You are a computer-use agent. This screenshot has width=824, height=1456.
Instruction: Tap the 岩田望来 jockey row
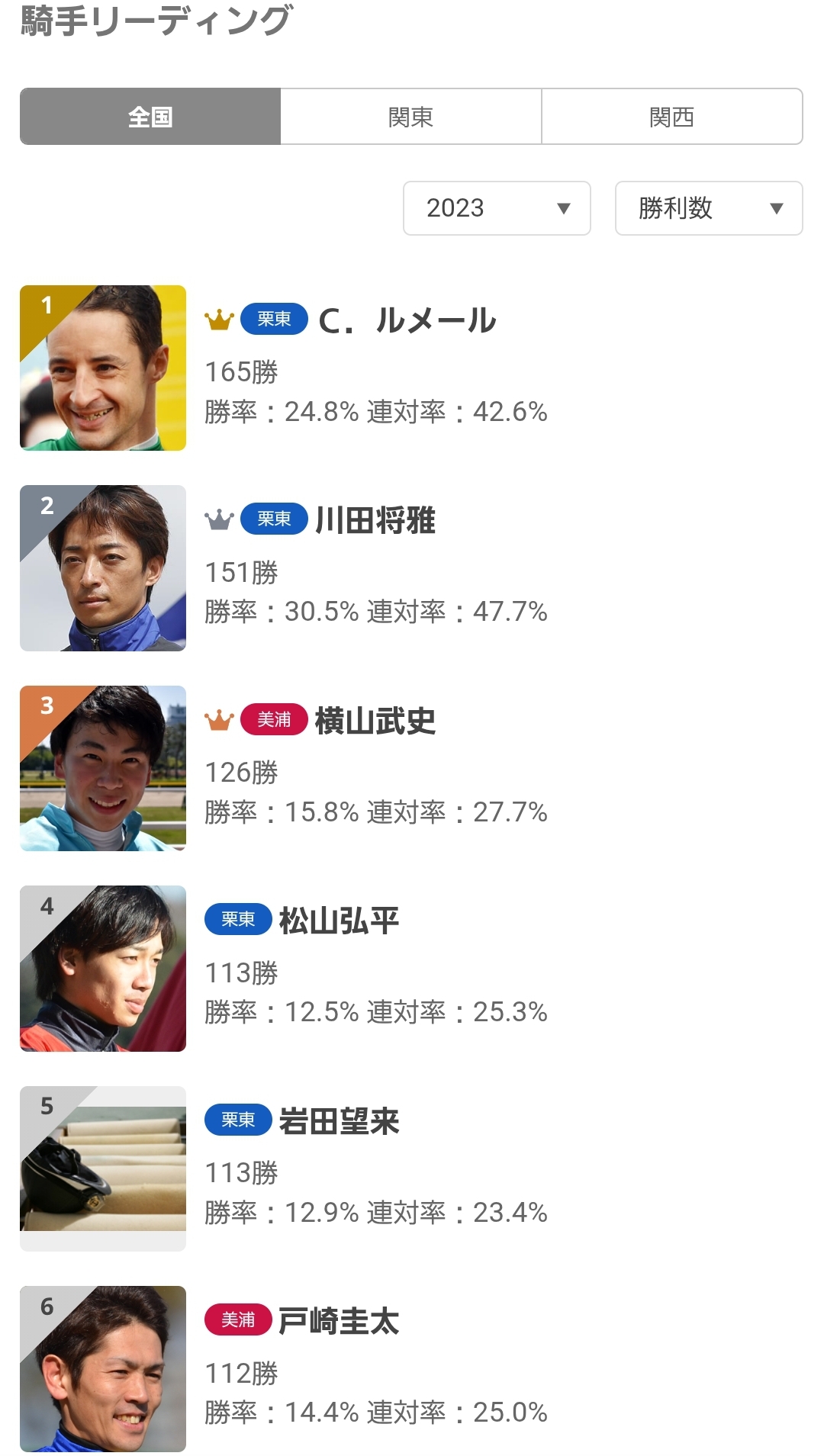[x=339, y=1122]
